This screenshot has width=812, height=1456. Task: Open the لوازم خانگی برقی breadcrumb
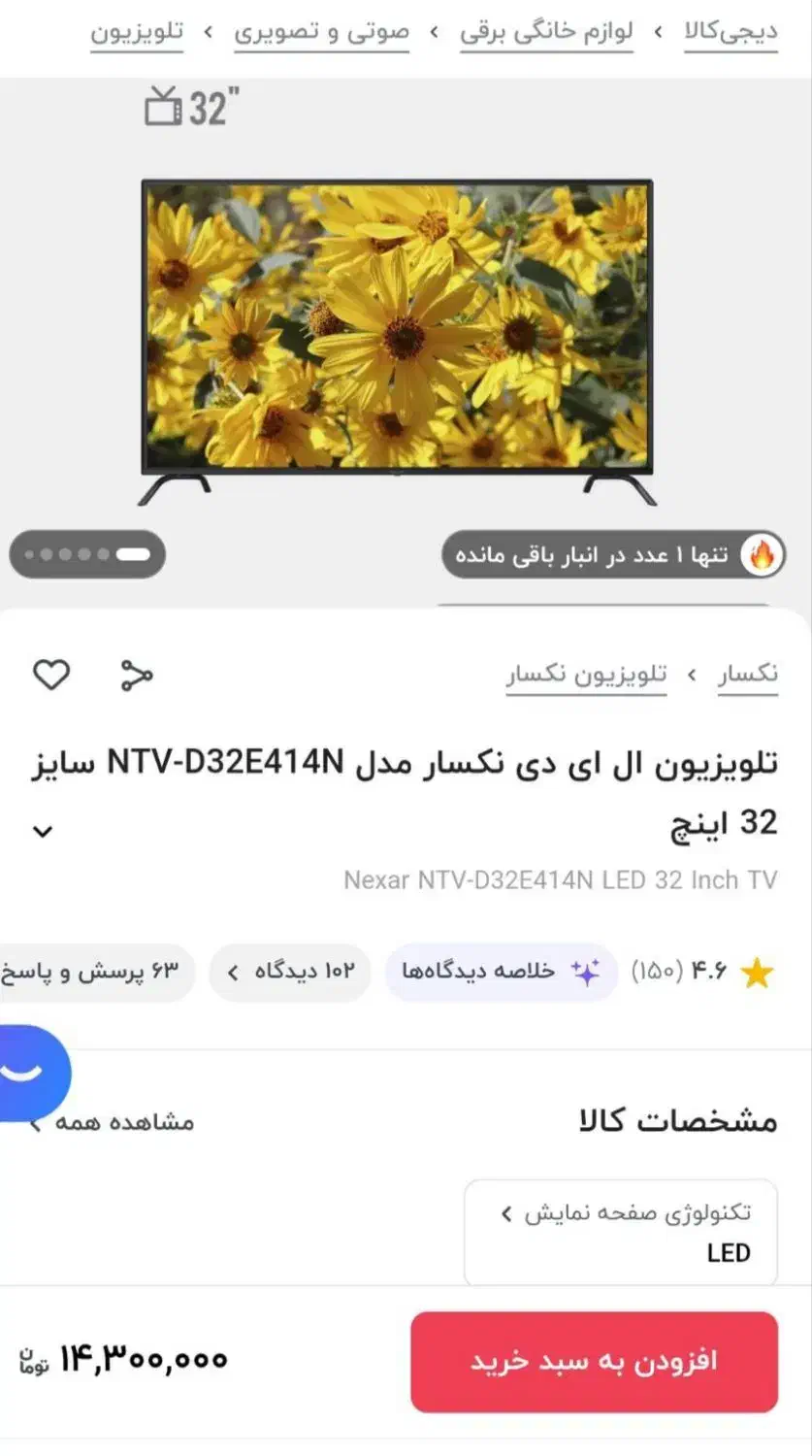point(546,32)
